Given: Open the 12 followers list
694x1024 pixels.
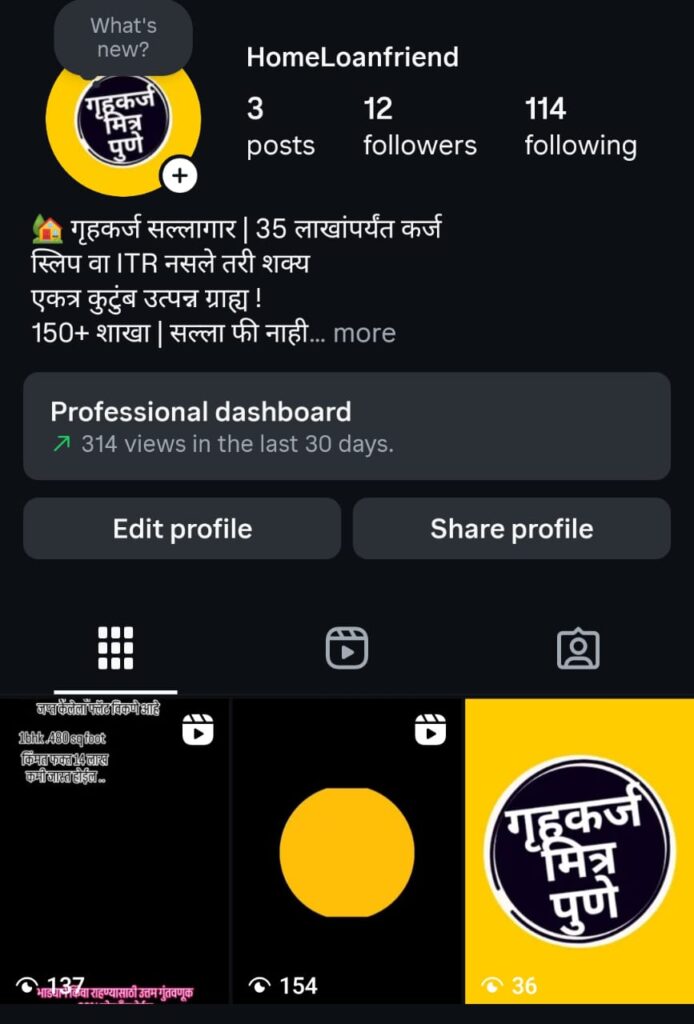Looking at the screenshot, I should (x=419, y=127).
